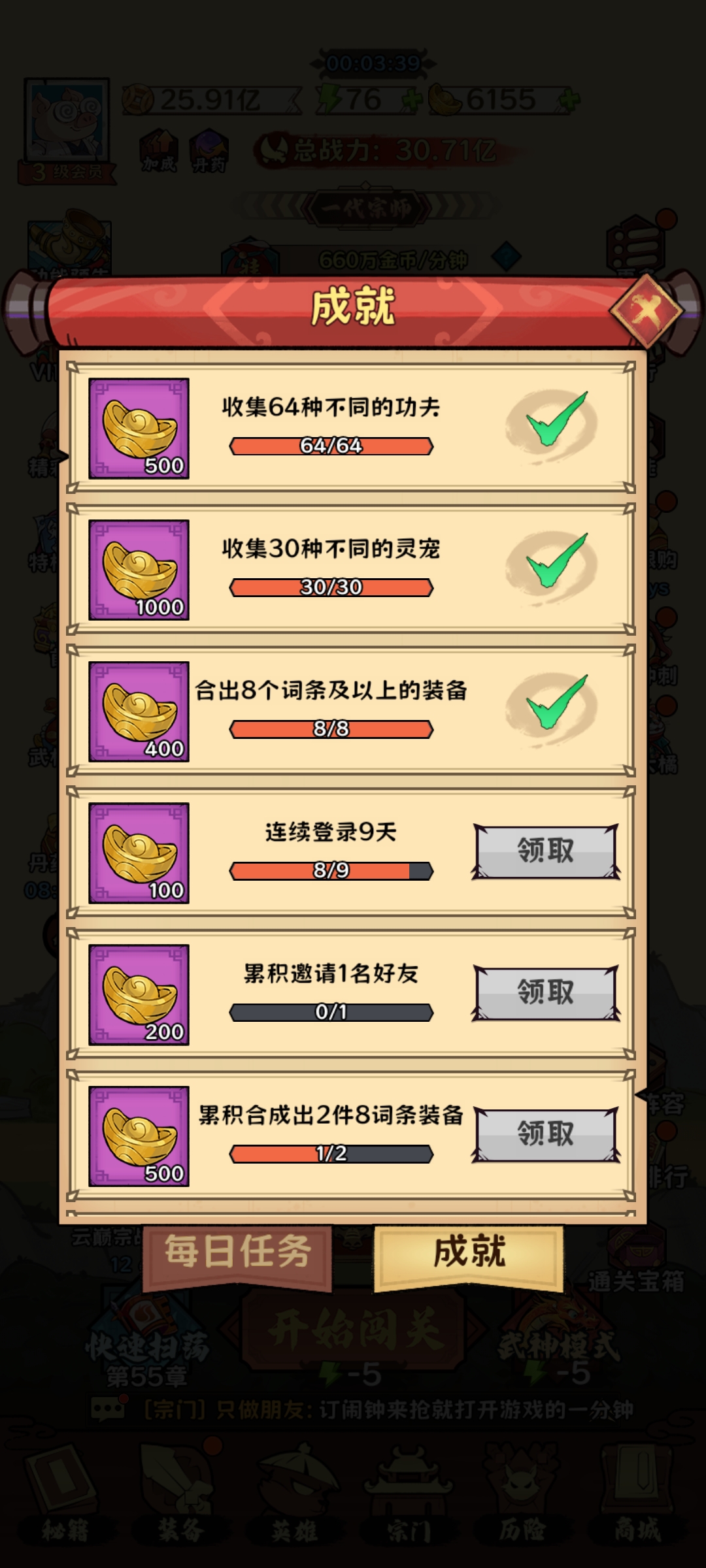Tap 领取 for 累积邀请1名好友

click(546, 993)
